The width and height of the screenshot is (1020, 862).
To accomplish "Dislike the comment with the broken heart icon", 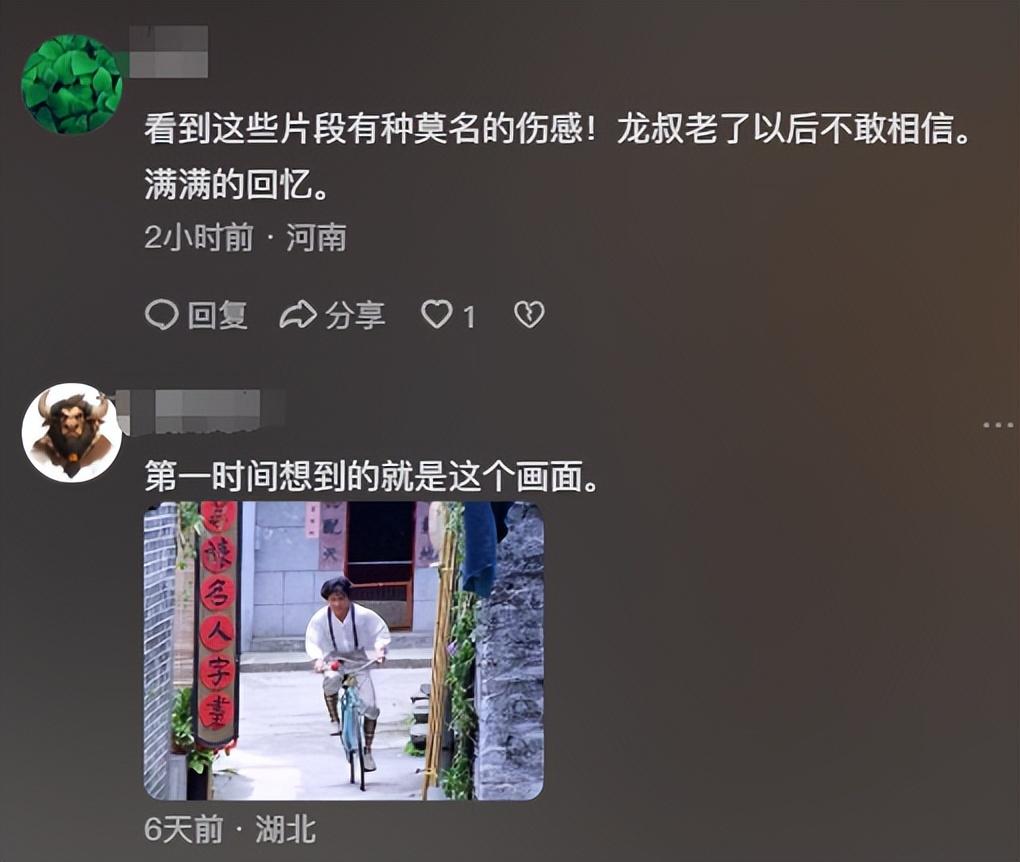I will (x=528, y=316).
